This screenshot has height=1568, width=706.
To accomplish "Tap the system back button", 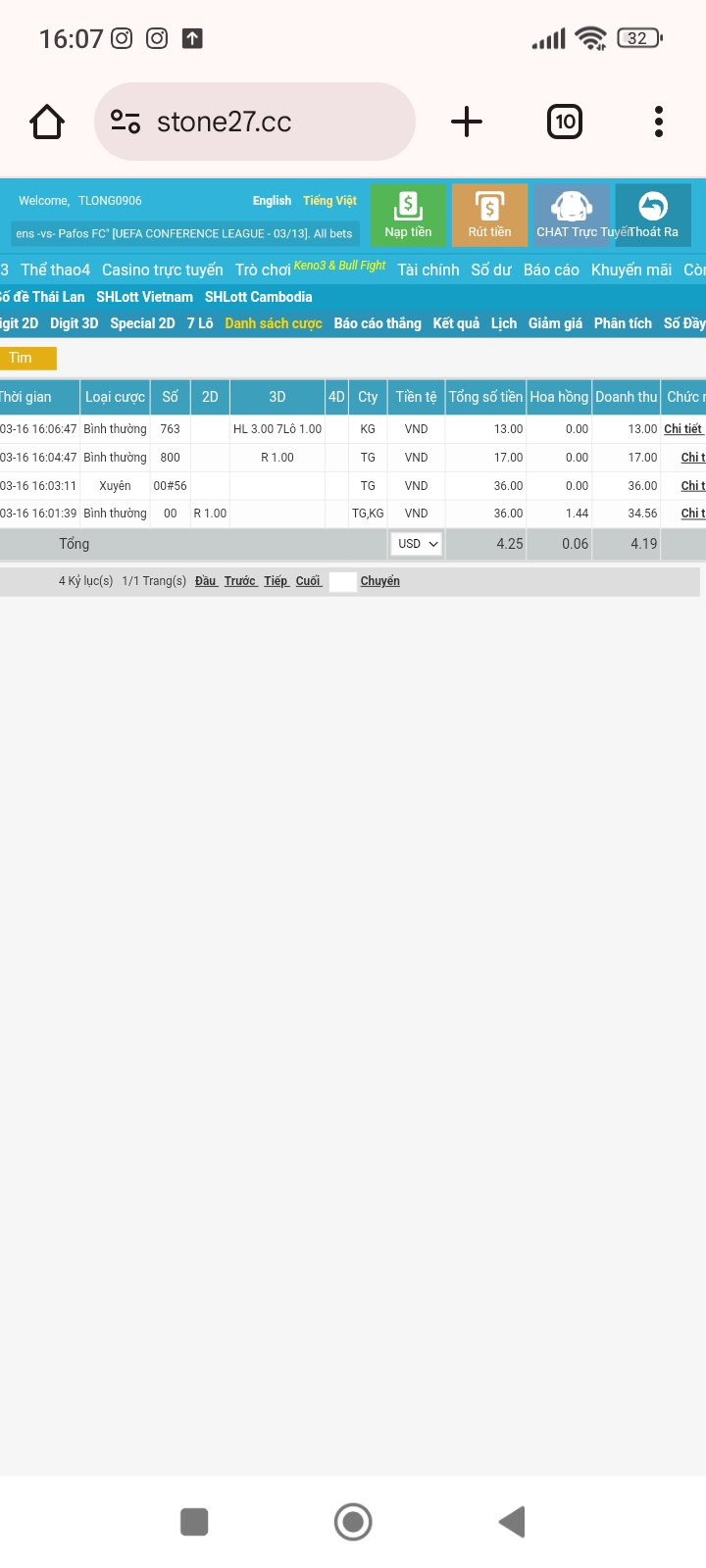I will pos(512,1522).
